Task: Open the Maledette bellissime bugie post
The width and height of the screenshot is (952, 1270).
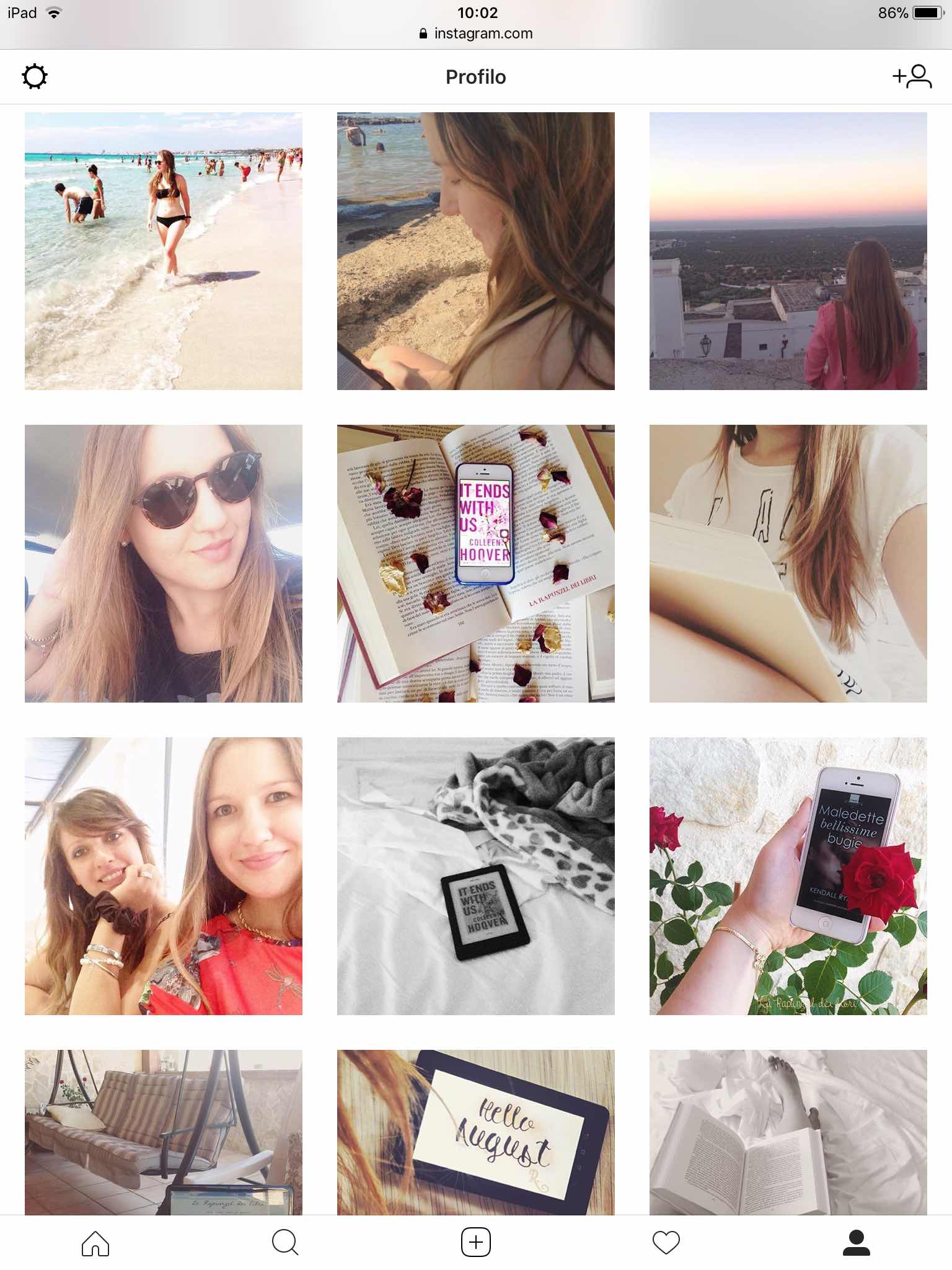Action: point(788,876)
